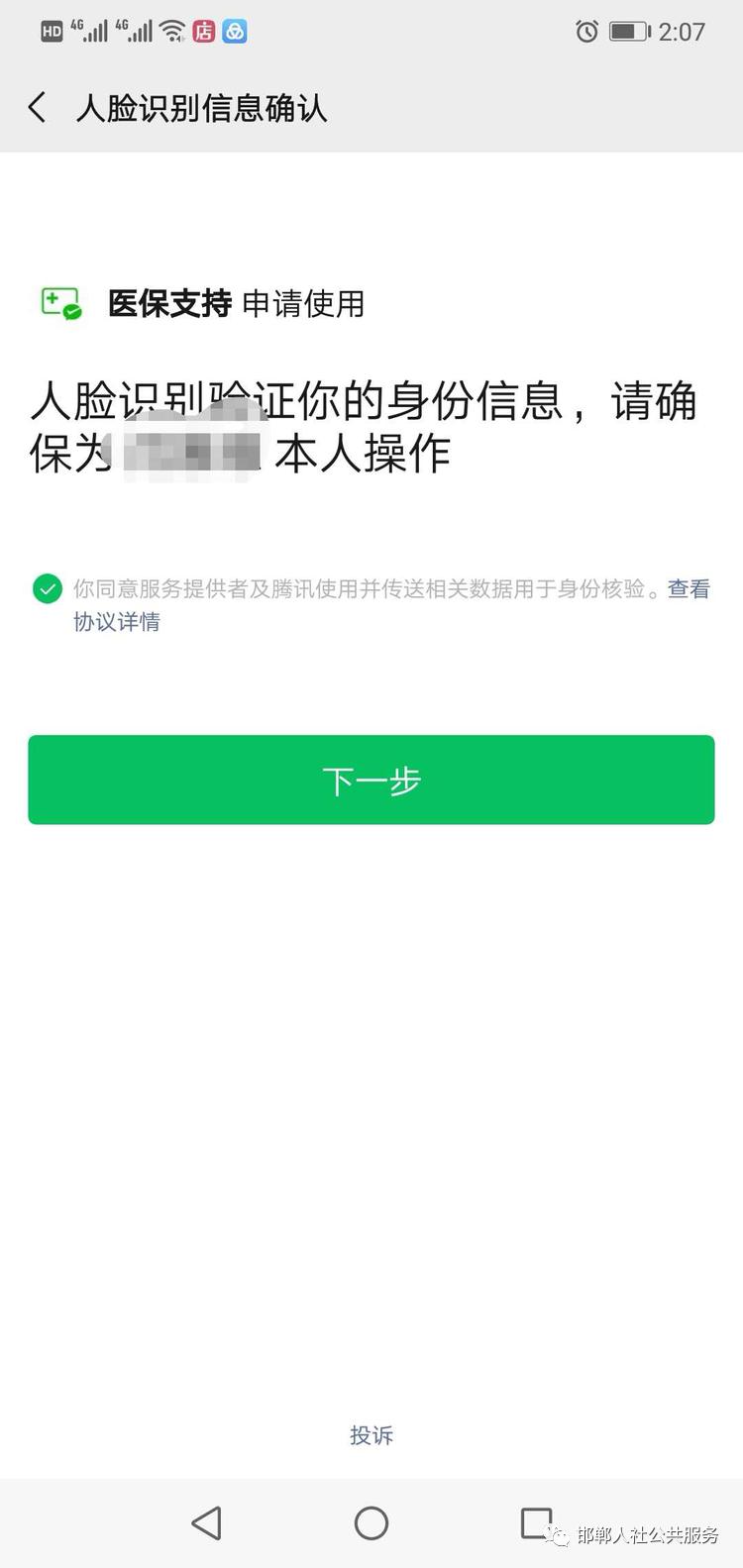Screen dimensions: 743x1568
Task: Open the 投诉 complaint link
Action: (371, 1435)
